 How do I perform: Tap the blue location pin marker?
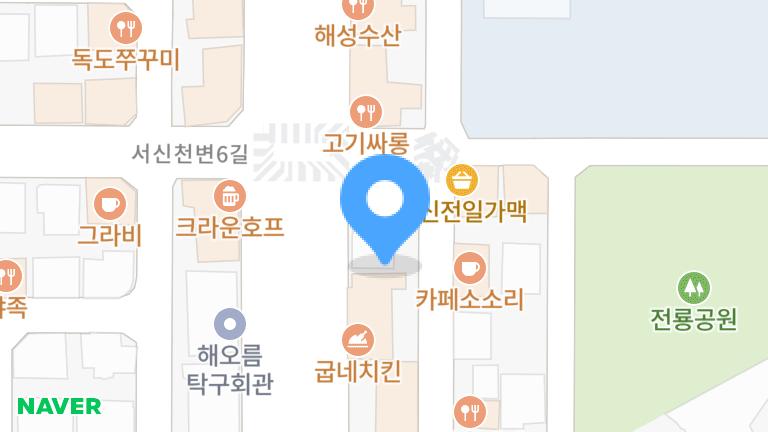[384, 205]
